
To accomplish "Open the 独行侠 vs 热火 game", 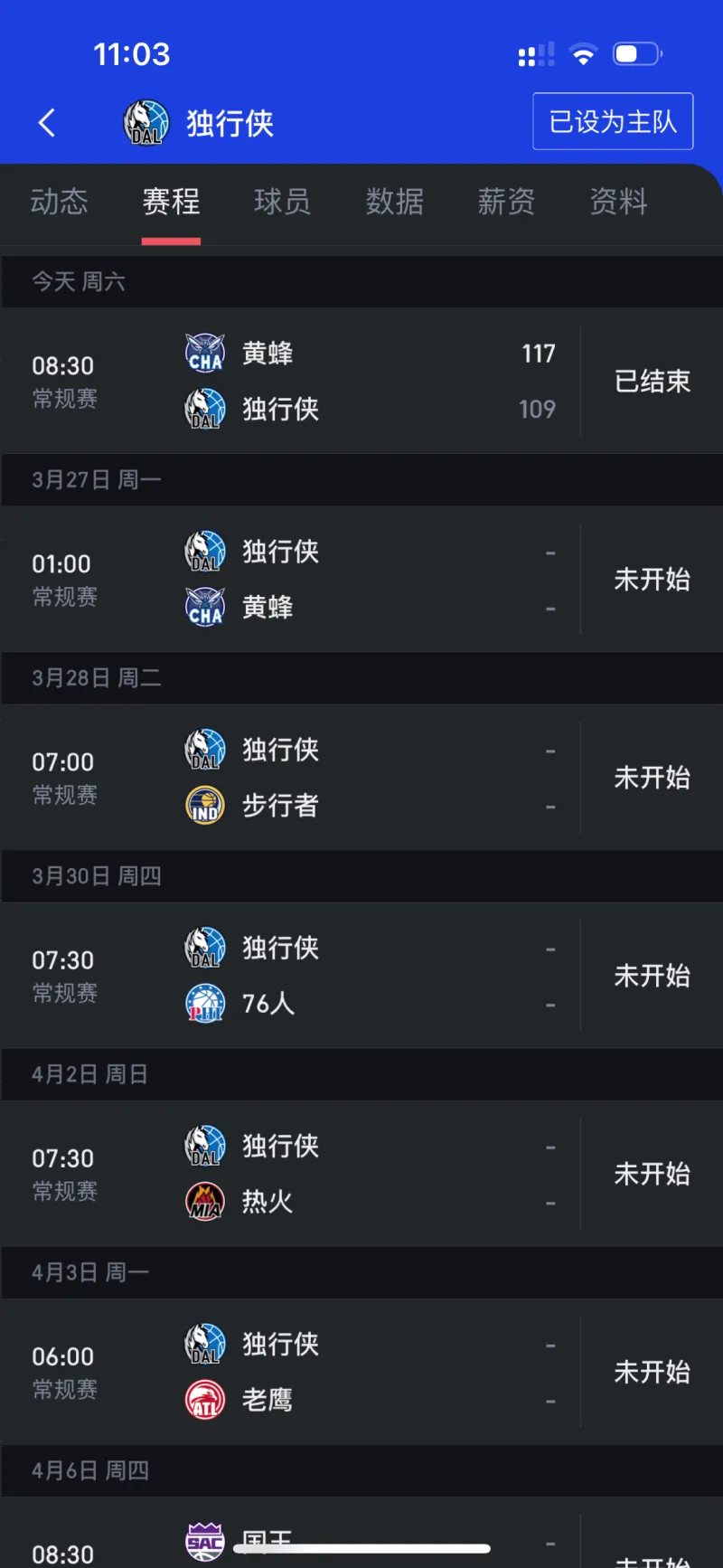I will 361,1173.
